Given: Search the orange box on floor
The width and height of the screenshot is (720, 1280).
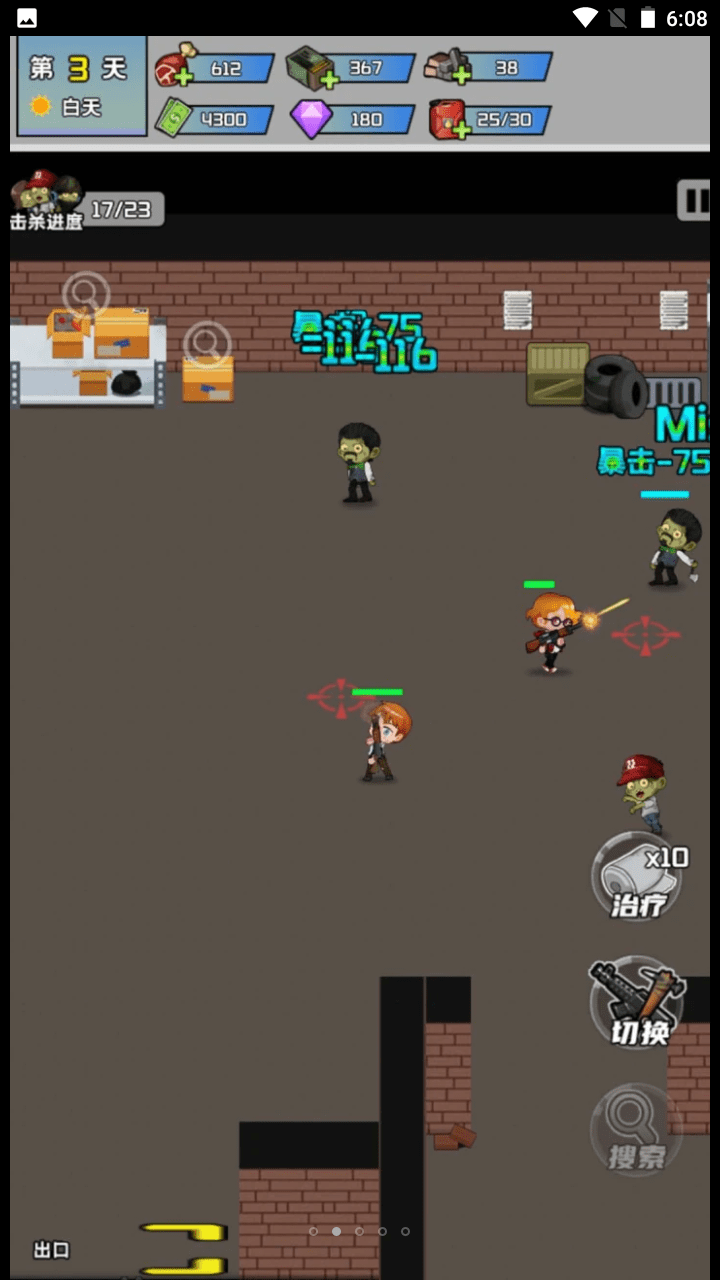Looking at the screenshot, I should click(x=207, y=344).
